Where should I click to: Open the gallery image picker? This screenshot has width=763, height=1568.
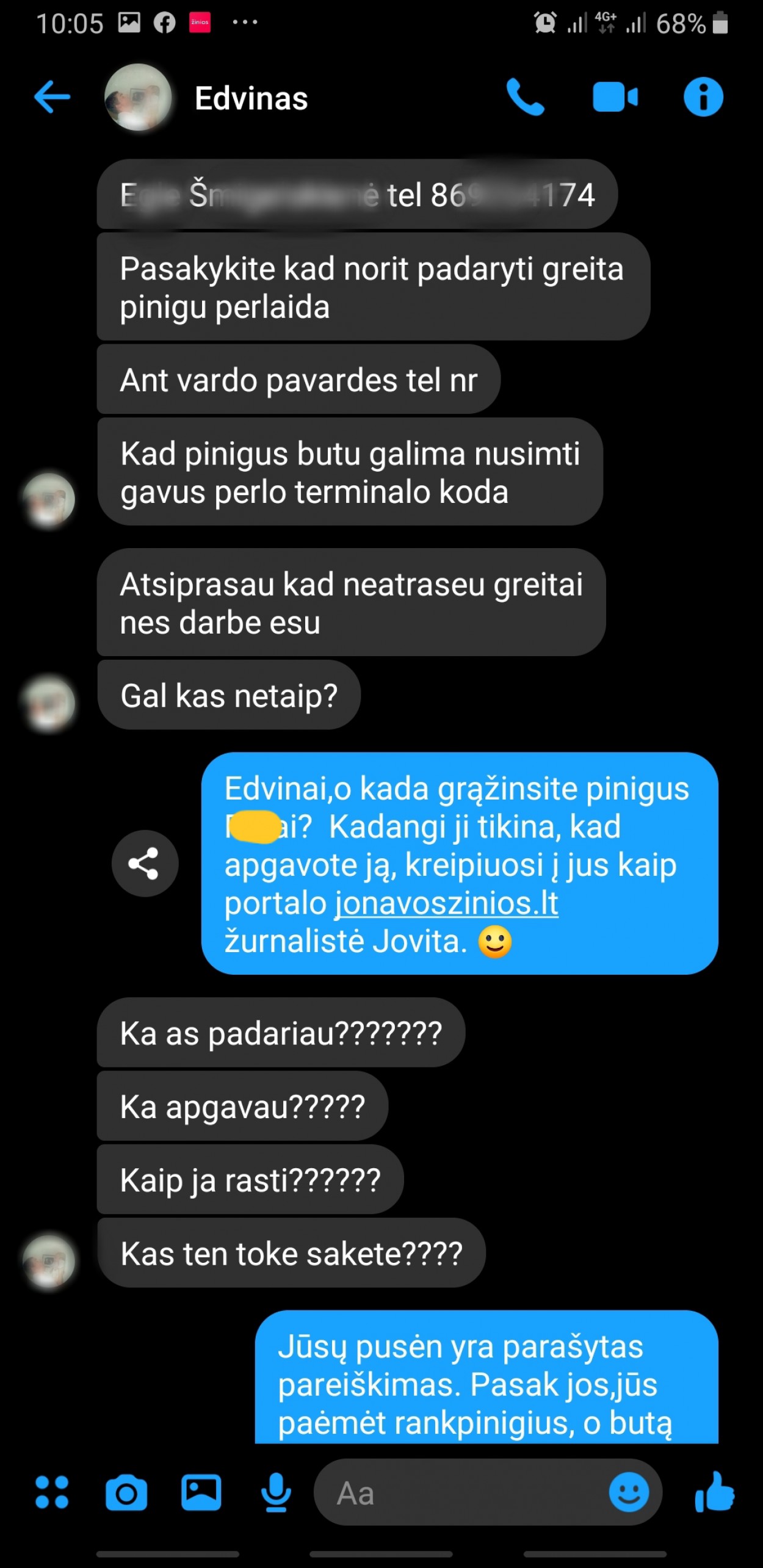[201, 1492]
